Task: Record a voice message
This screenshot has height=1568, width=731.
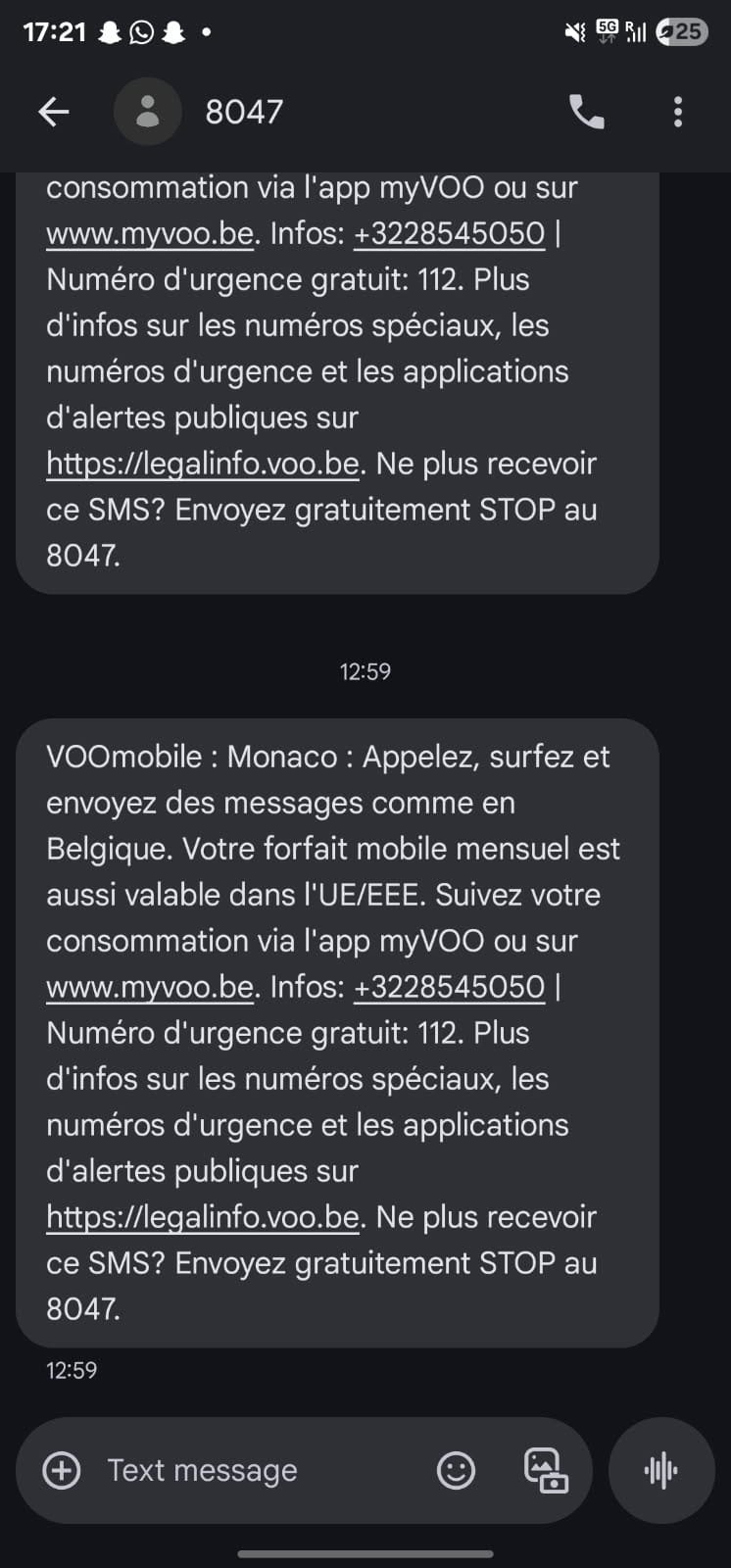Action: point(661,1470)
